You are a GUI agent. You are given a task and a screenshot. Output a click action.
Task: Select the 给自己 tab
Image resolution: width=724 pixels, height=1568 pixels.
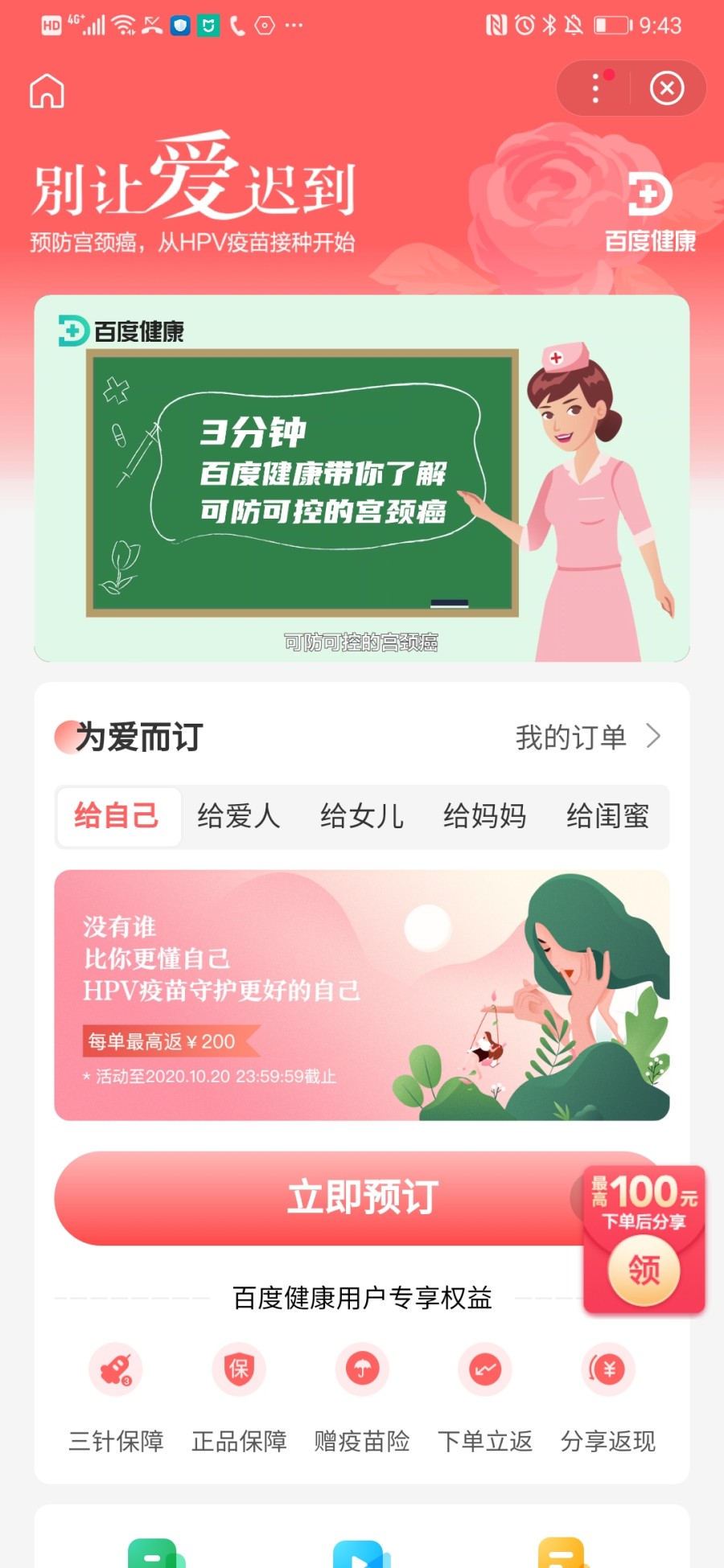[117, 817]
